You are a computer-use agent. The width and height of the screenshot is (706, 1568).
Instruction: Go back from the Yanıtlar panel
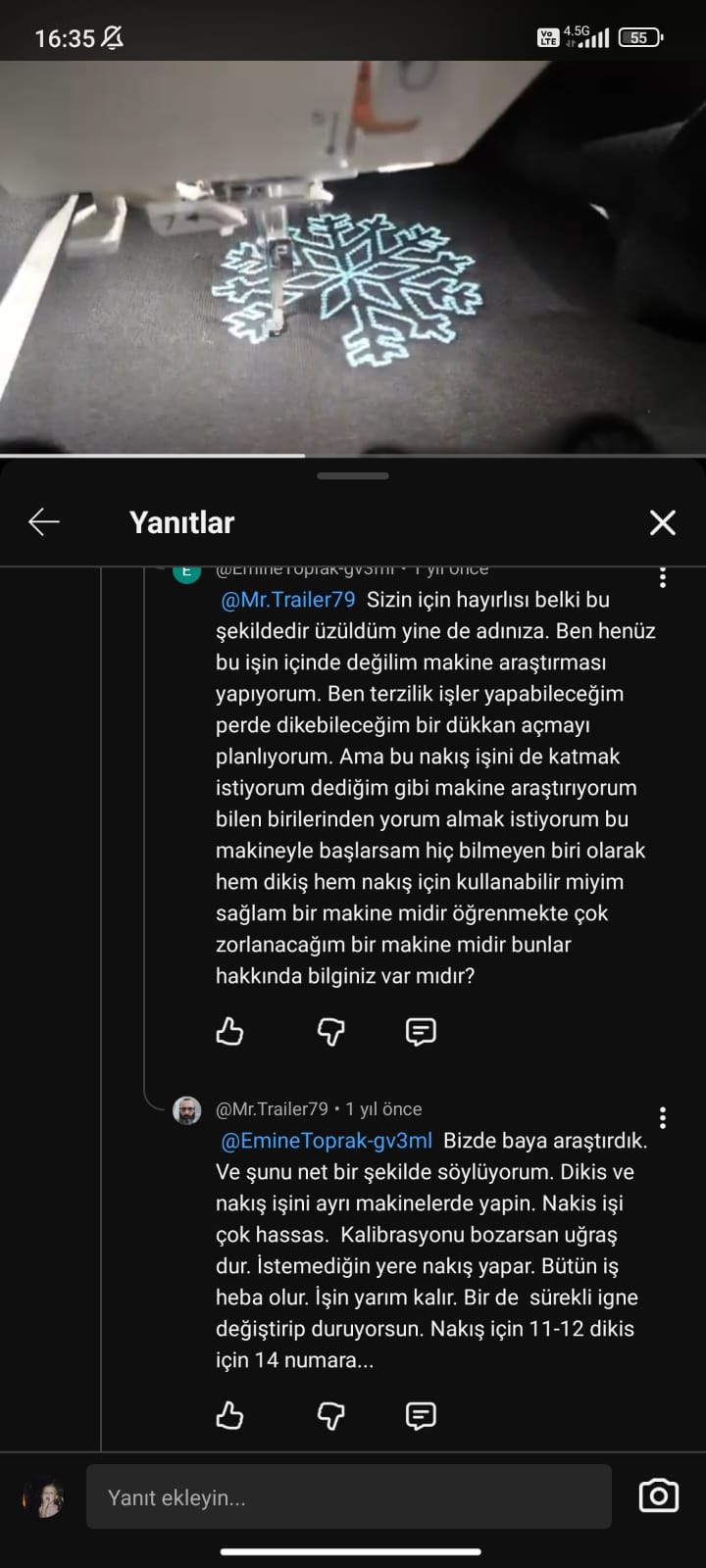pyautogui.click(x=44, y=522)
